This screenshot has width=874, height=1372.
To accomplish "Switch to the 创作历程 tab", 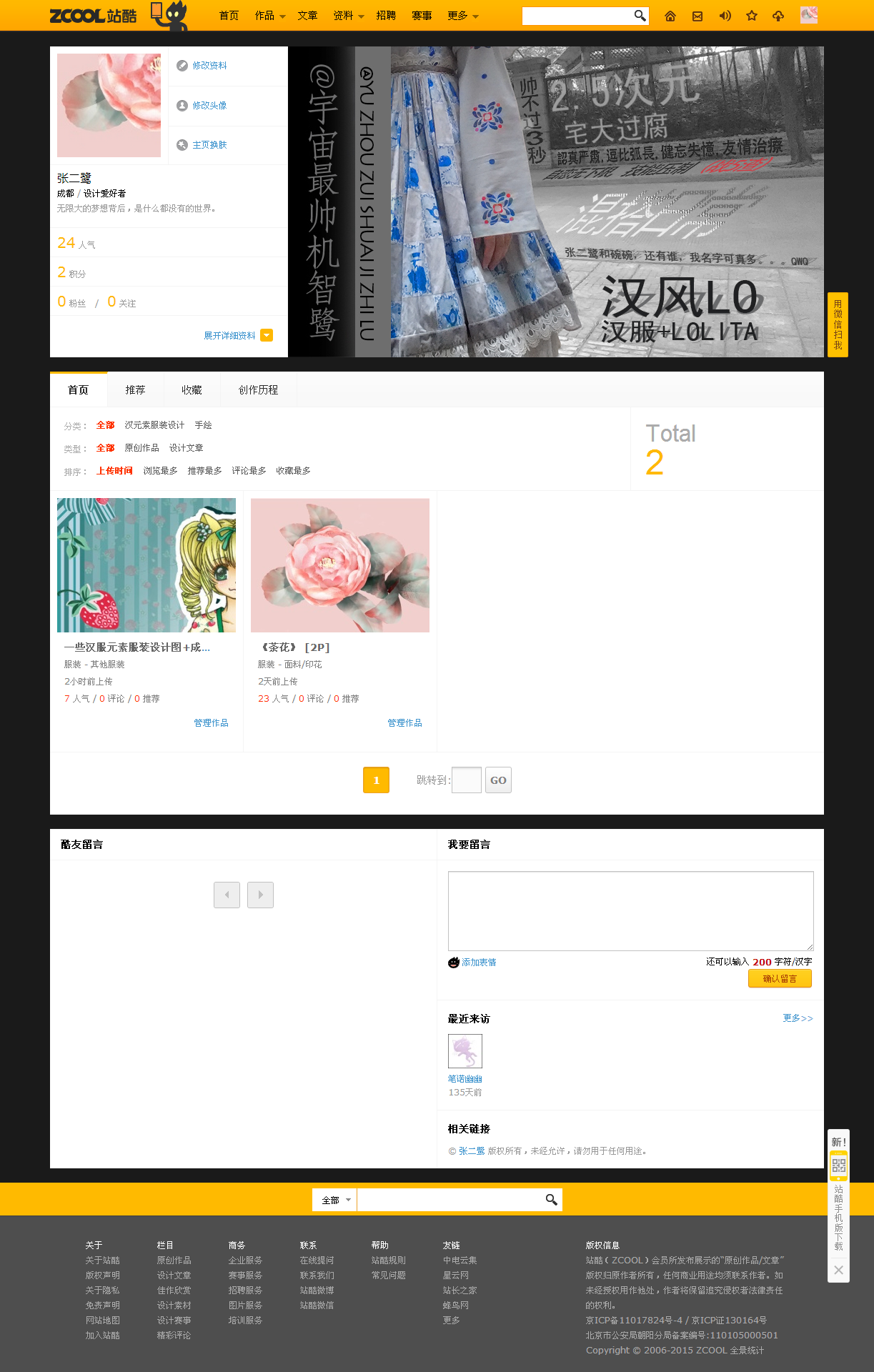I will pyautogui.click(x=258, y=389).
